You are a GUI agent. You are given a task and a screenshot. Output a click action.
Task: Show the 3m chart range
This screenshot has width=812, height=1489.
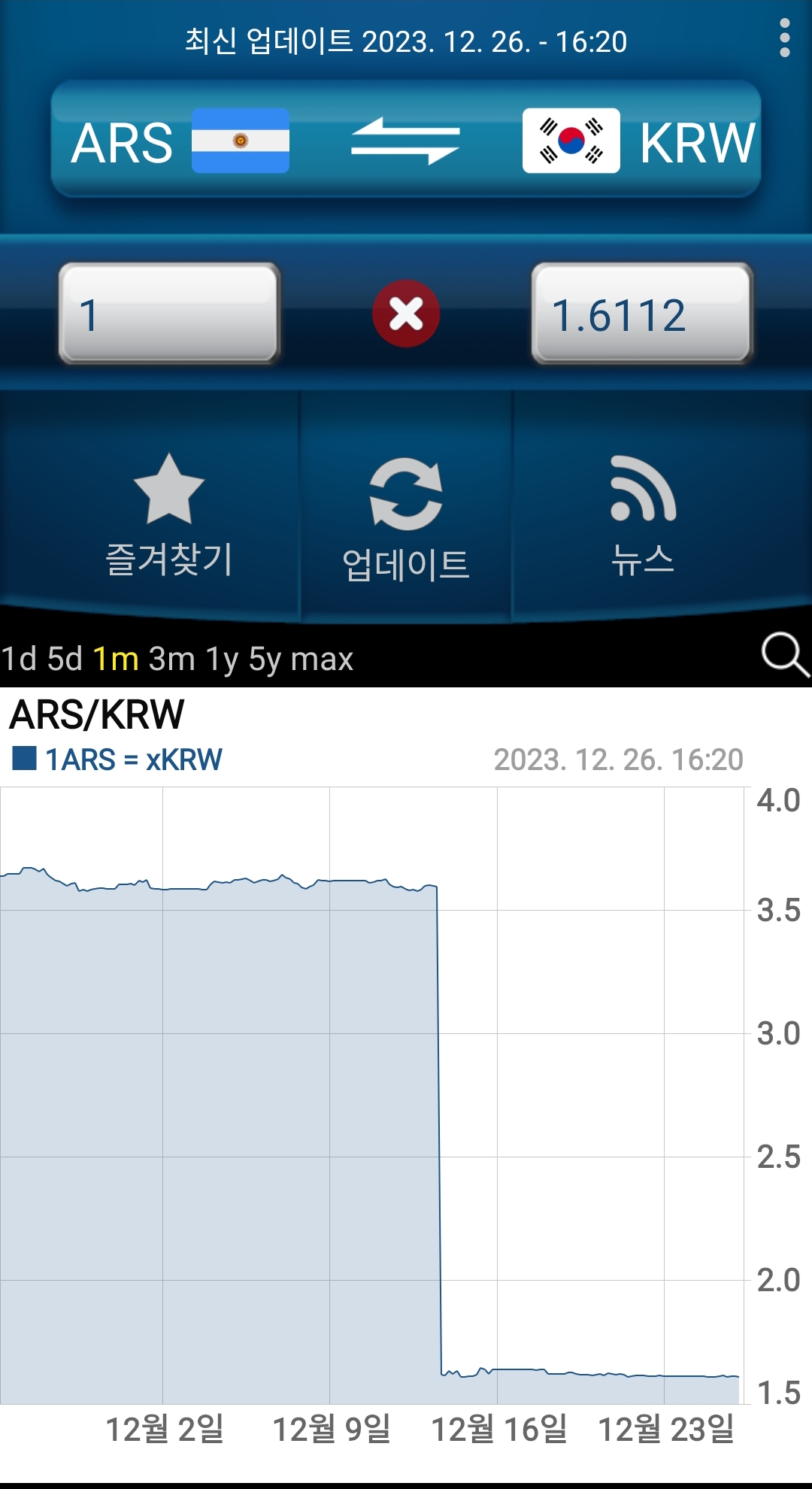(172, 659)
